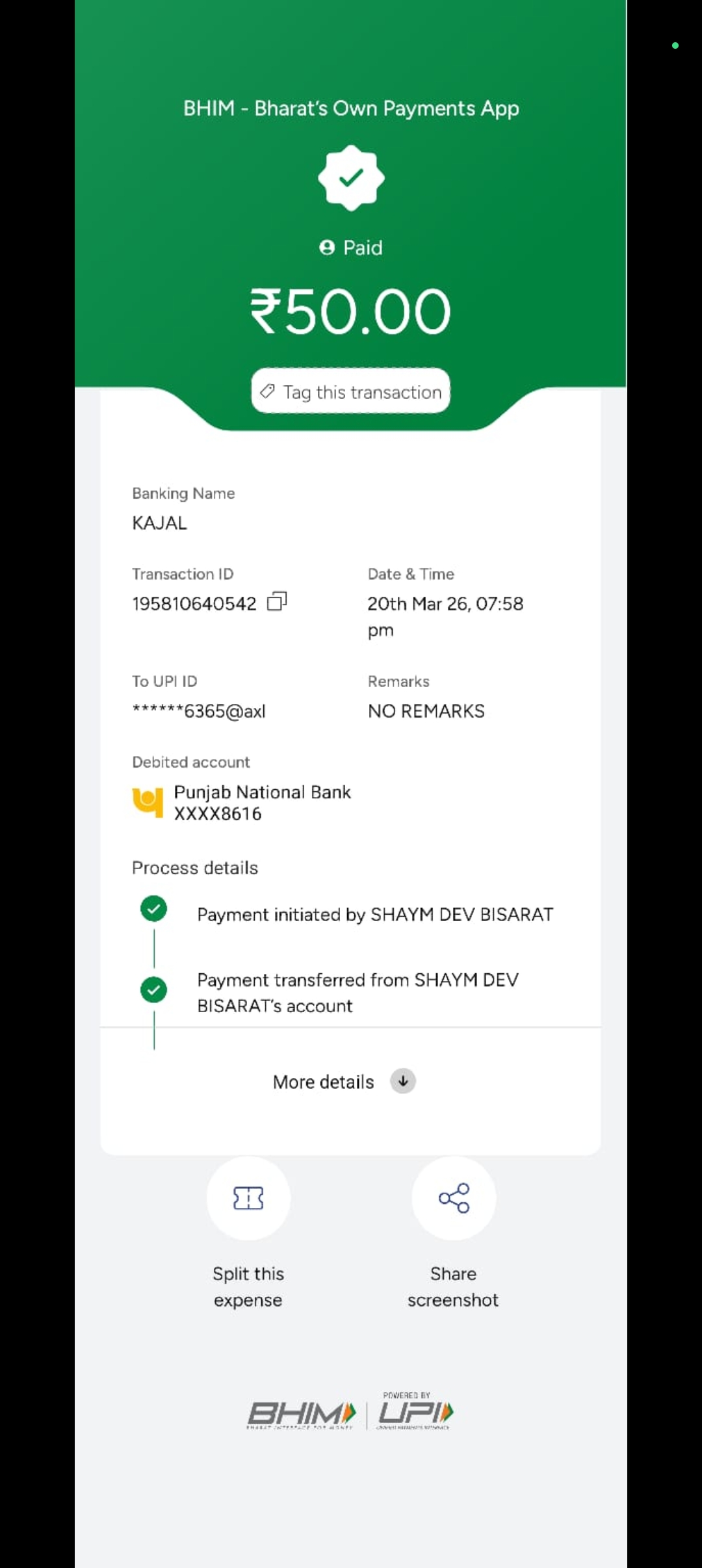Expand More details
The image size is (702, 1568).
click(x=344, y=1082)
